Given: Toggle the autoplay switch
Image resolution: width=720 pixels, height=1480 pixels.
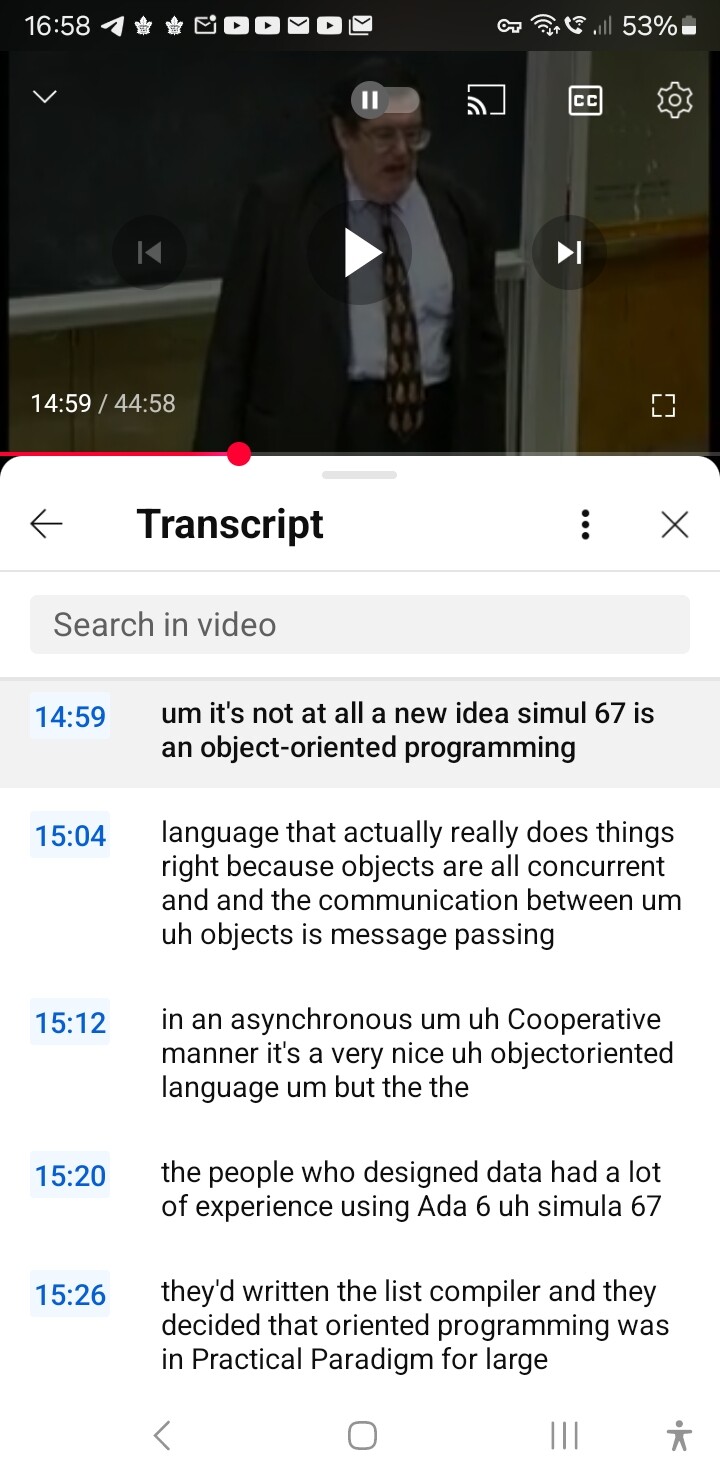Looking at the screenshot, I should click(384, 100).
